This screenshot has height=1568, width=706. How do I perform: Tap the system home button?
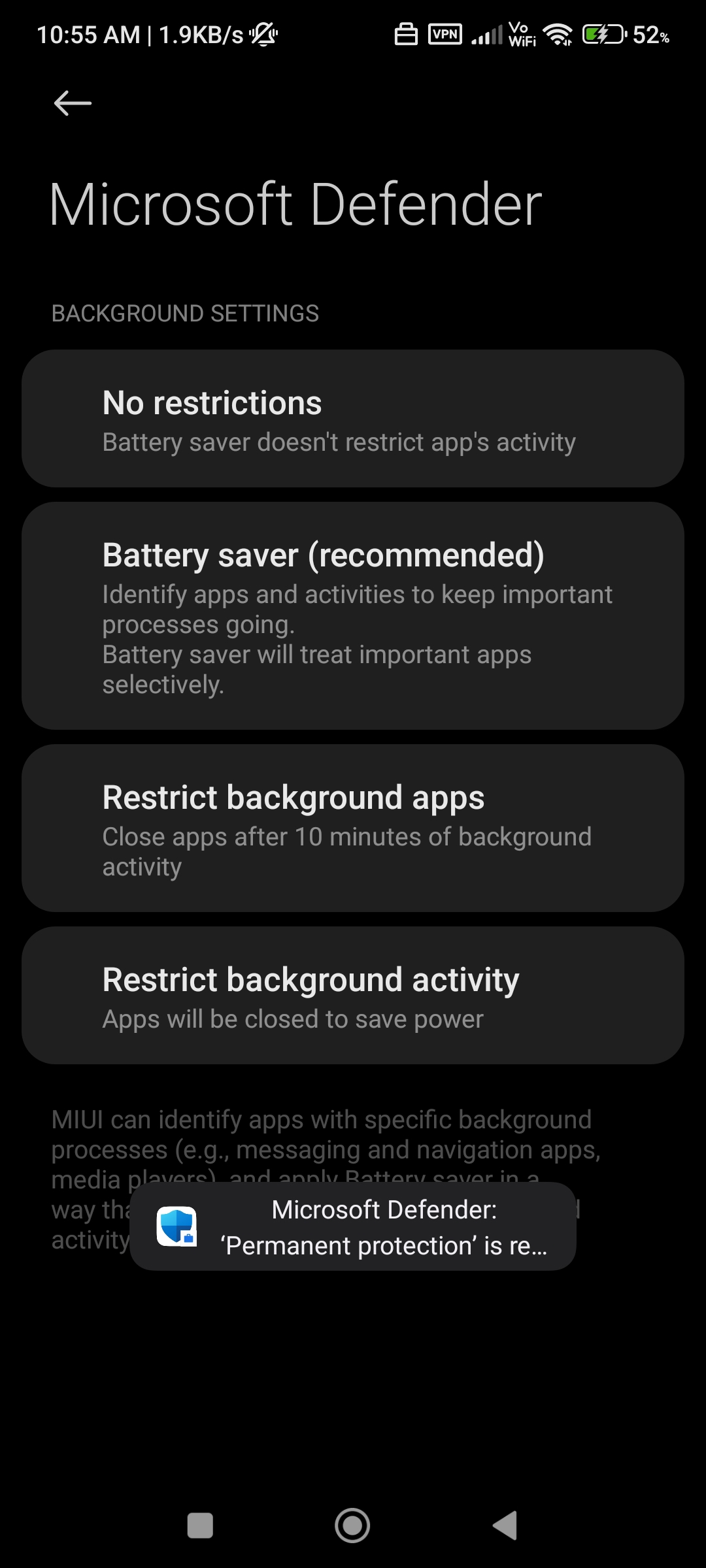(352, 1526)
